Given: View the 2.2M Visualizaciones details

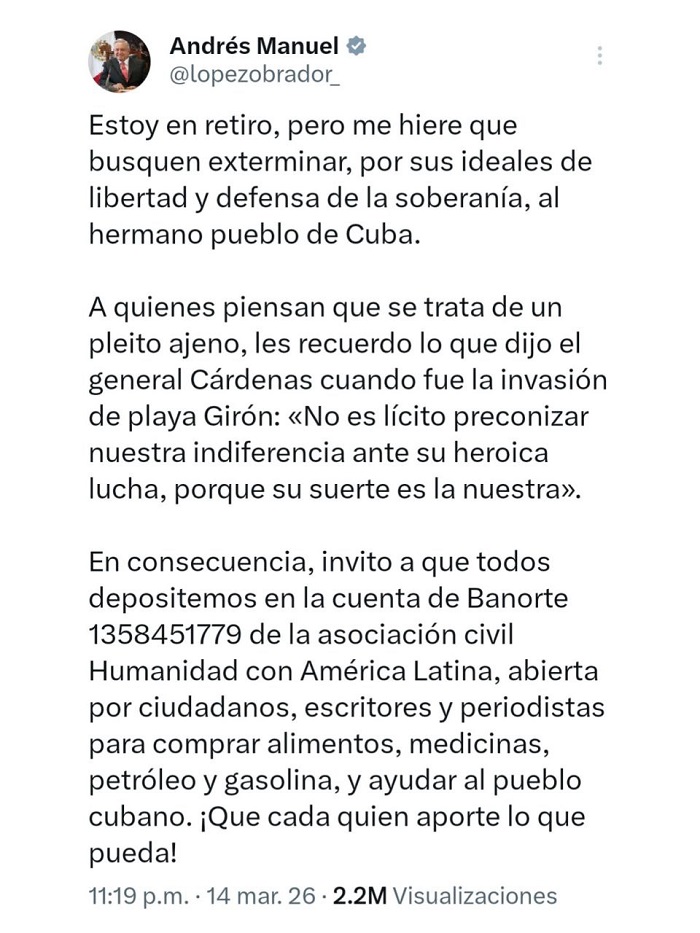Looking at the screenshot, I should click(444, 895).
